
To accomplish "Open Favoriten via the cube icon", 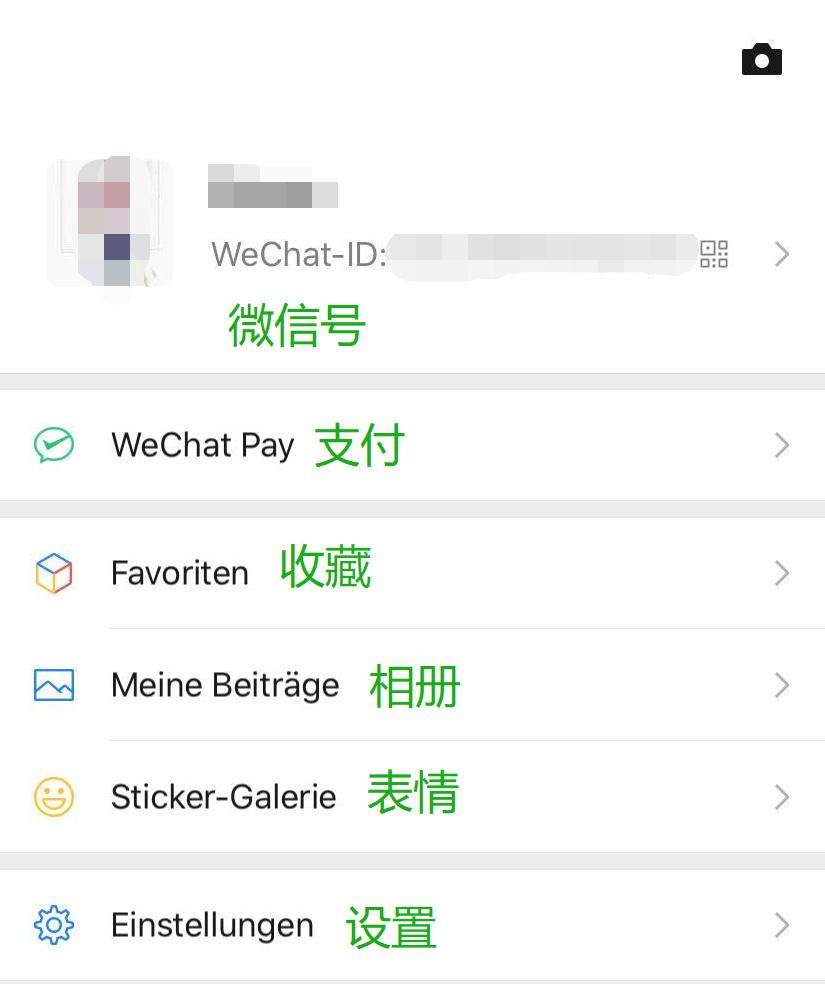I will coord(54,573).
